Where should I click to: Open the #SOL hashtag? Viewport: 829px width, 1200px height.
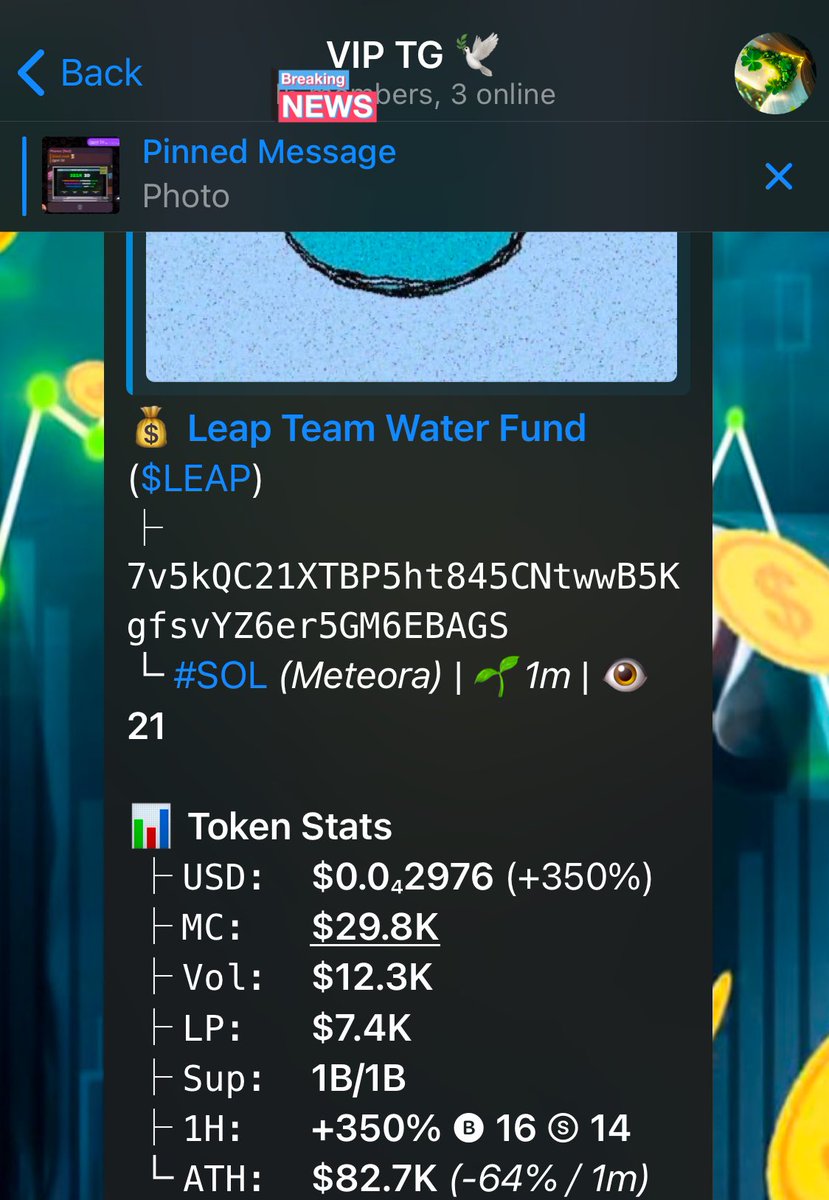tap(220, 677)
